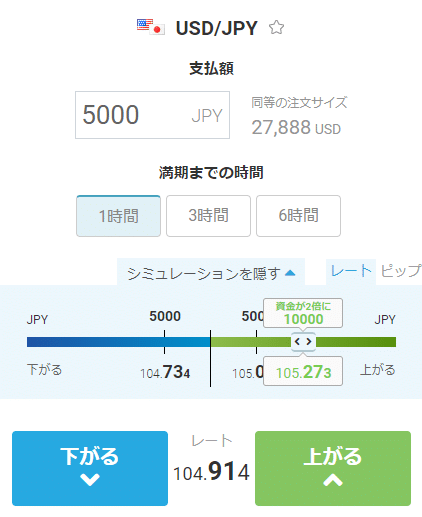Image resolution: width=422 pixels, height=517 pixels.
Task: Pick the 6時間 expiry option
Action: tap(298, 216)
